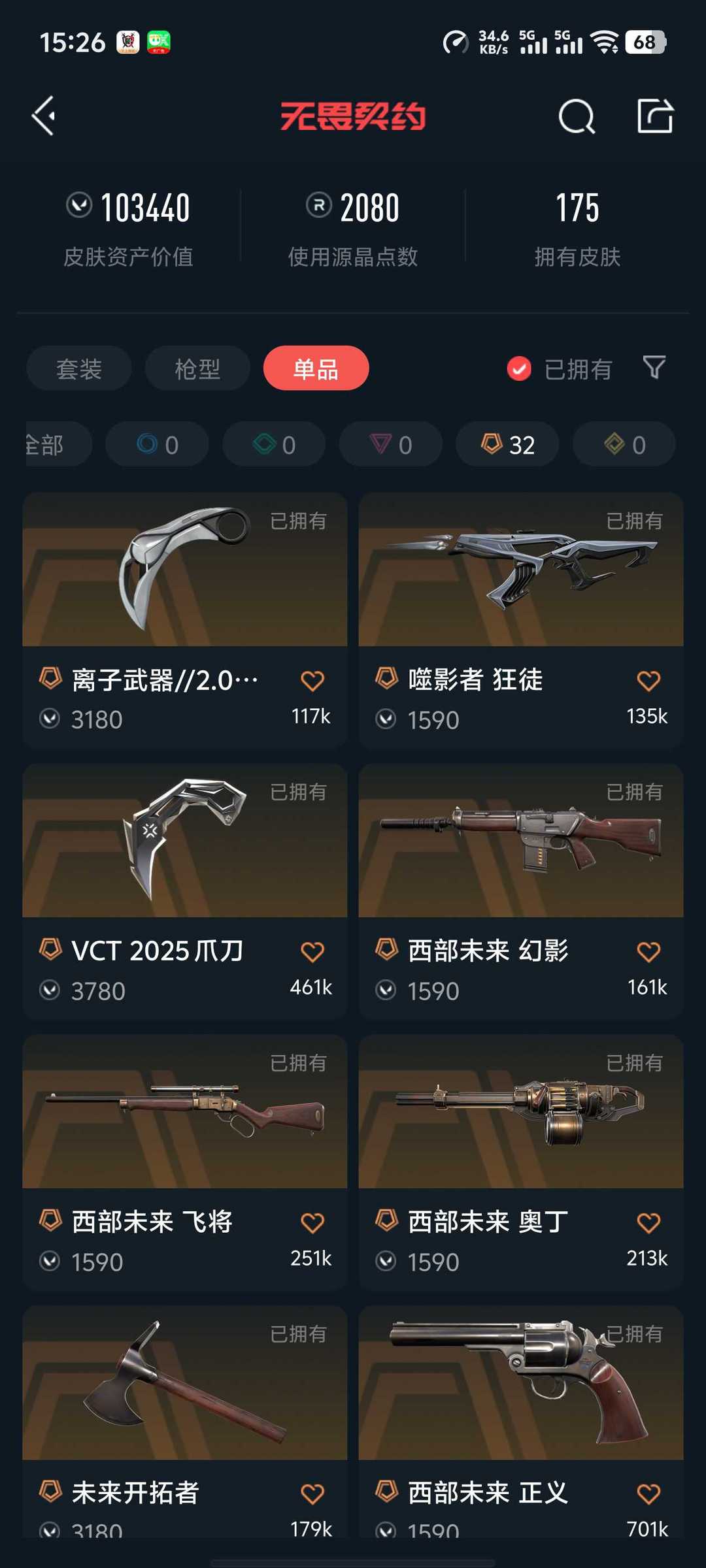Viewport: 706px width, 1568px height.
Task: Toggle the 已拥有 checkbox
Action: click(x=520, y=369)
